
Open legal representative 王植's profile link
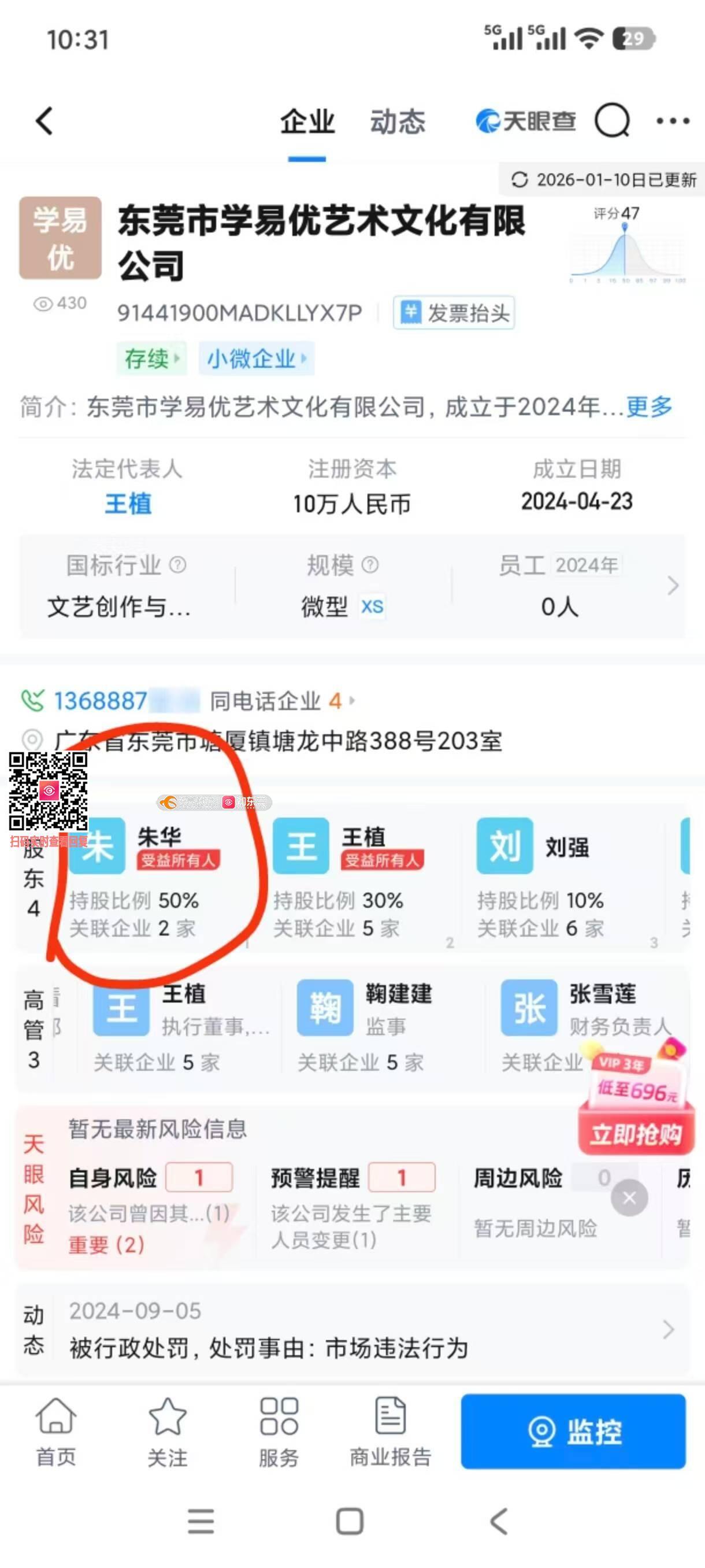pyautogui.click(x=128, y=504)
